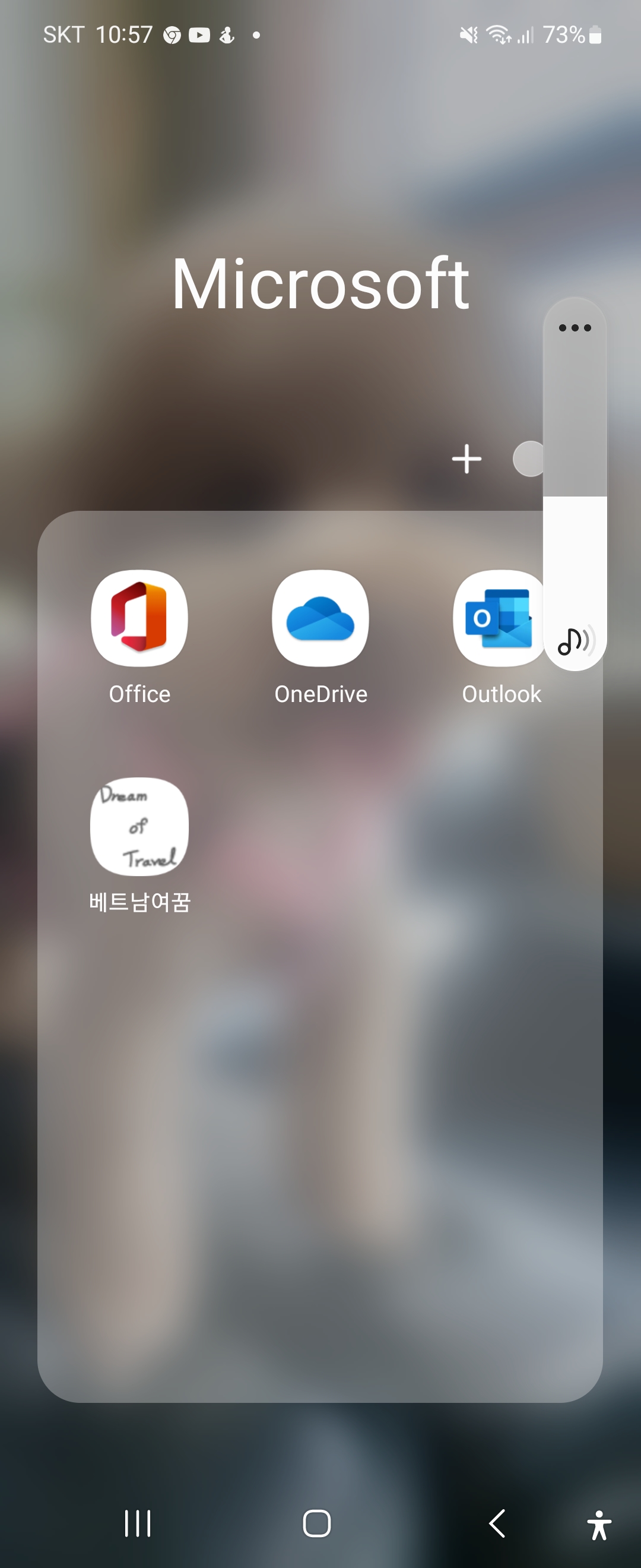Rename the Microsoft folder title
The height and width of the screenshot is (1568, 641).
[x=320, y=284]
